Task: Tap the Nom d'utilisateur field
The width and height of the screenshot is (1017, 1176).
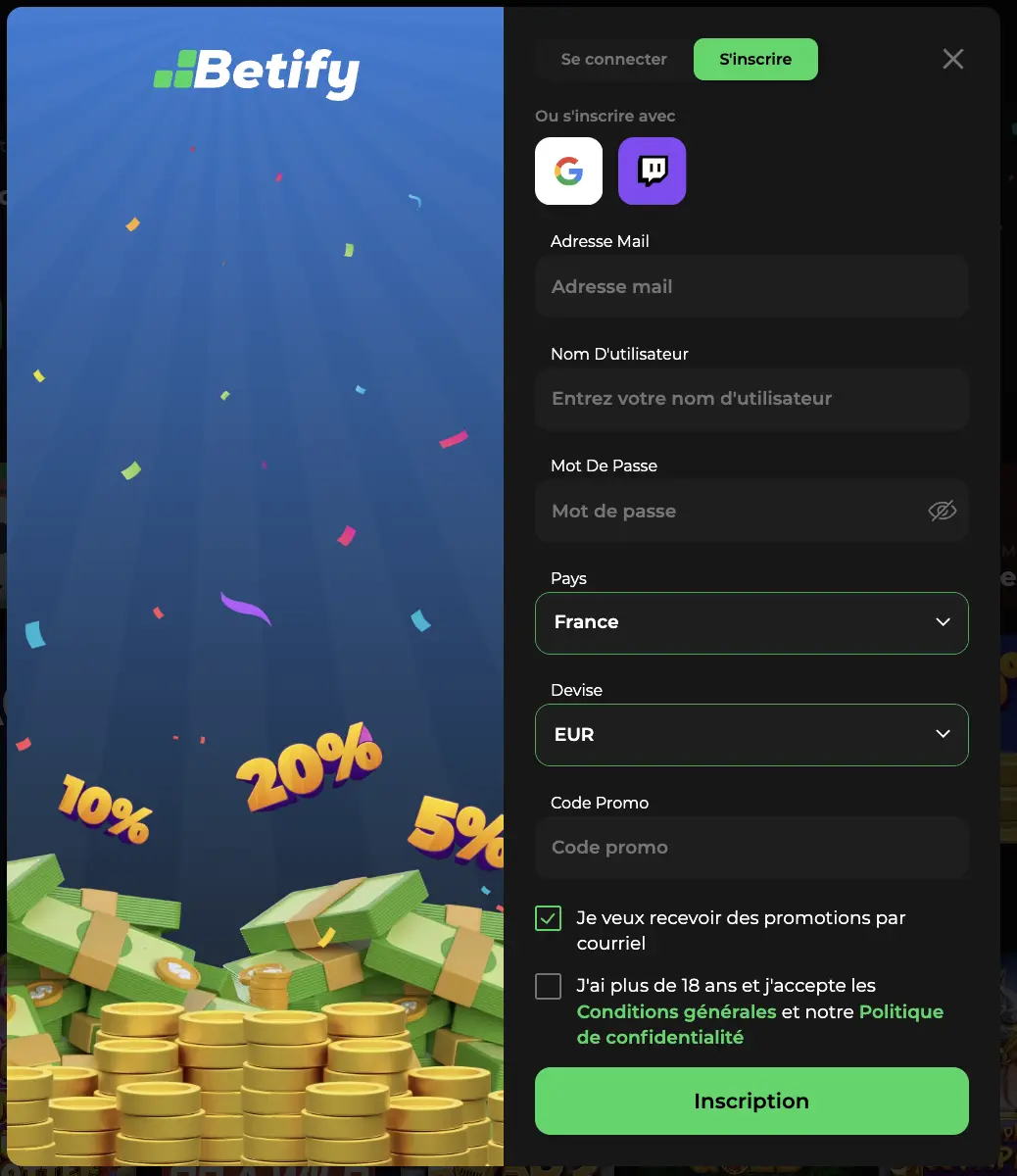Action: coord(751,399)
